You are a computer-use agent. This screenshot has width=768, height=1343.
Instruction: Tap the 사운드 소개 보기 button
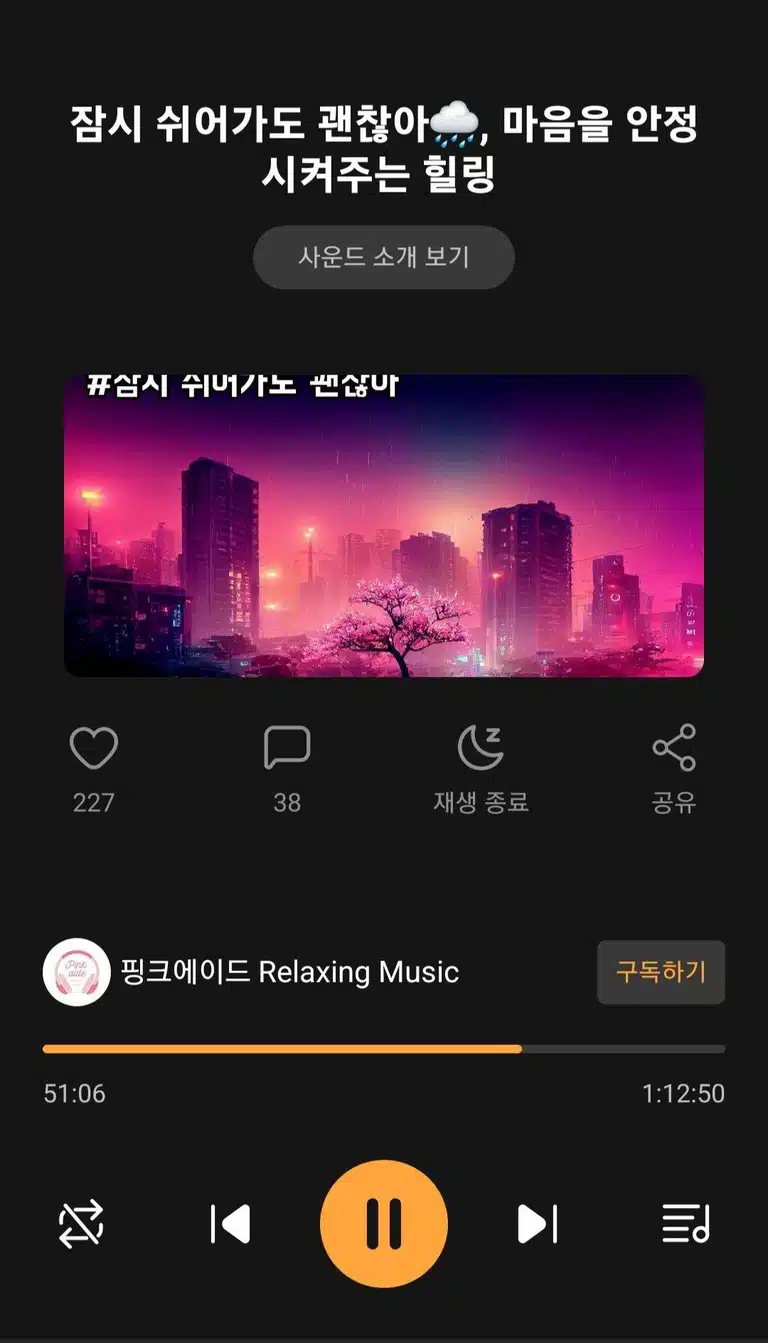coord(383,257)
